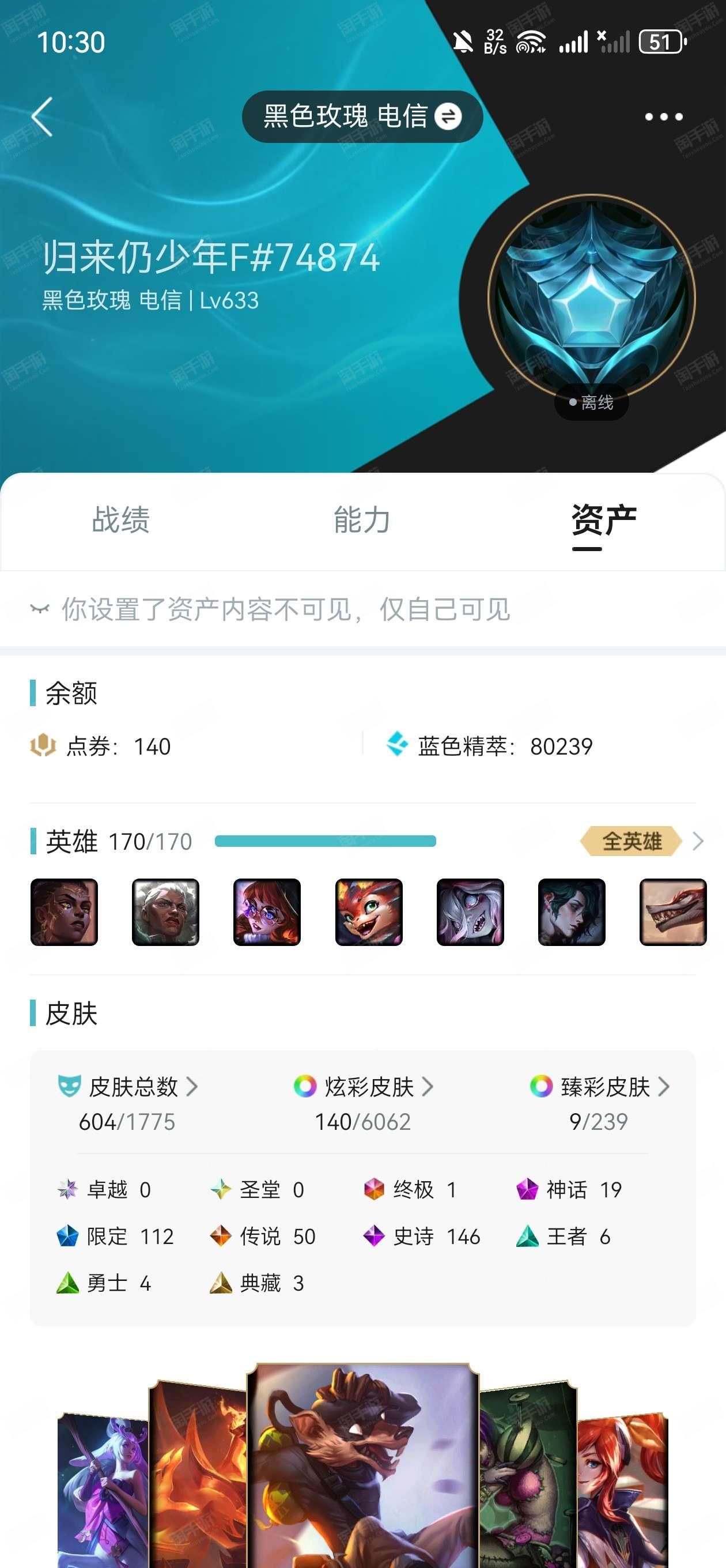Select the 资产 tab
726x1568 pixels.
click(x=604, y=521)
